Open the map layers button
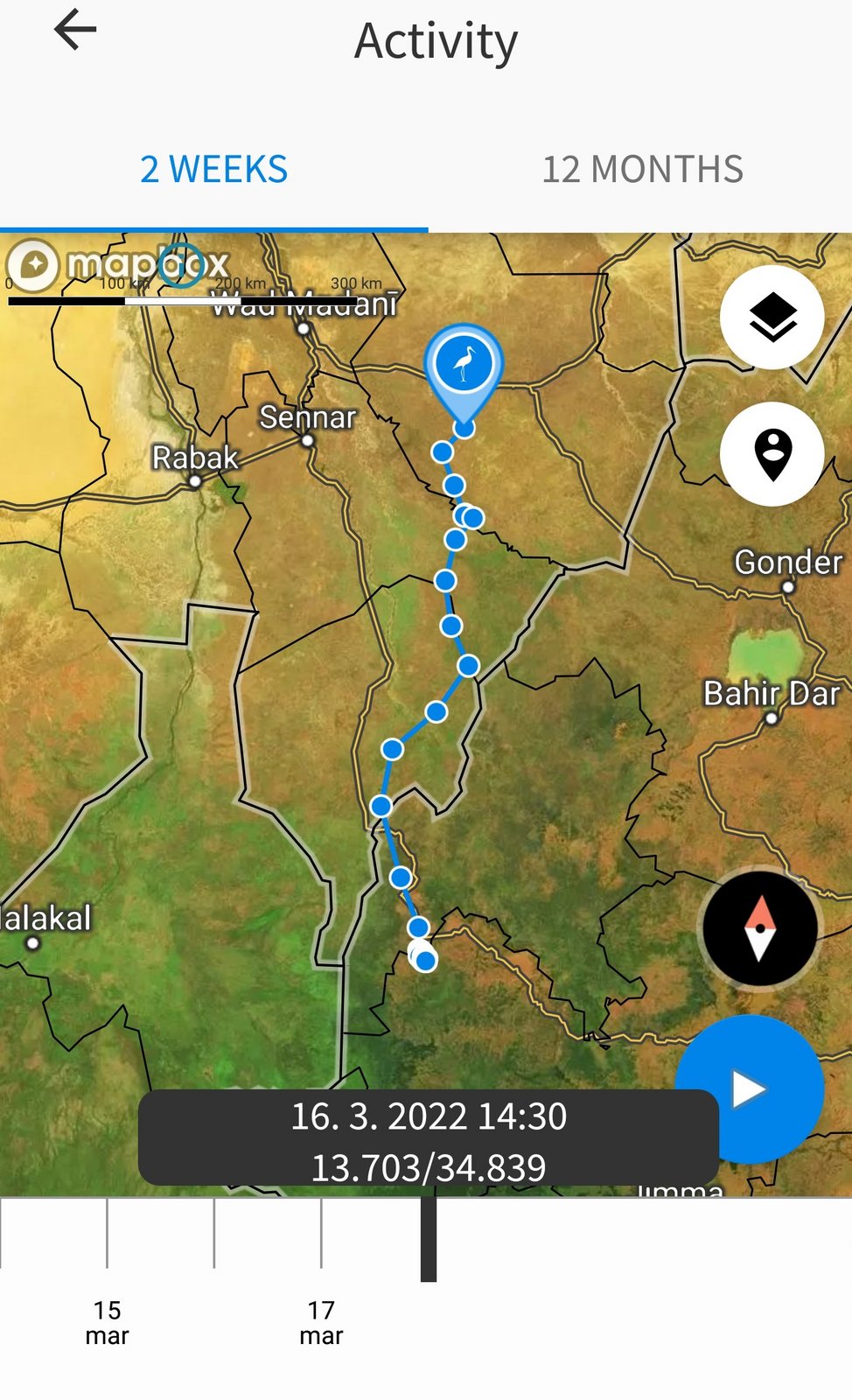The width and height of the screenshot is (852, 1400). click(x=772, y=318)
